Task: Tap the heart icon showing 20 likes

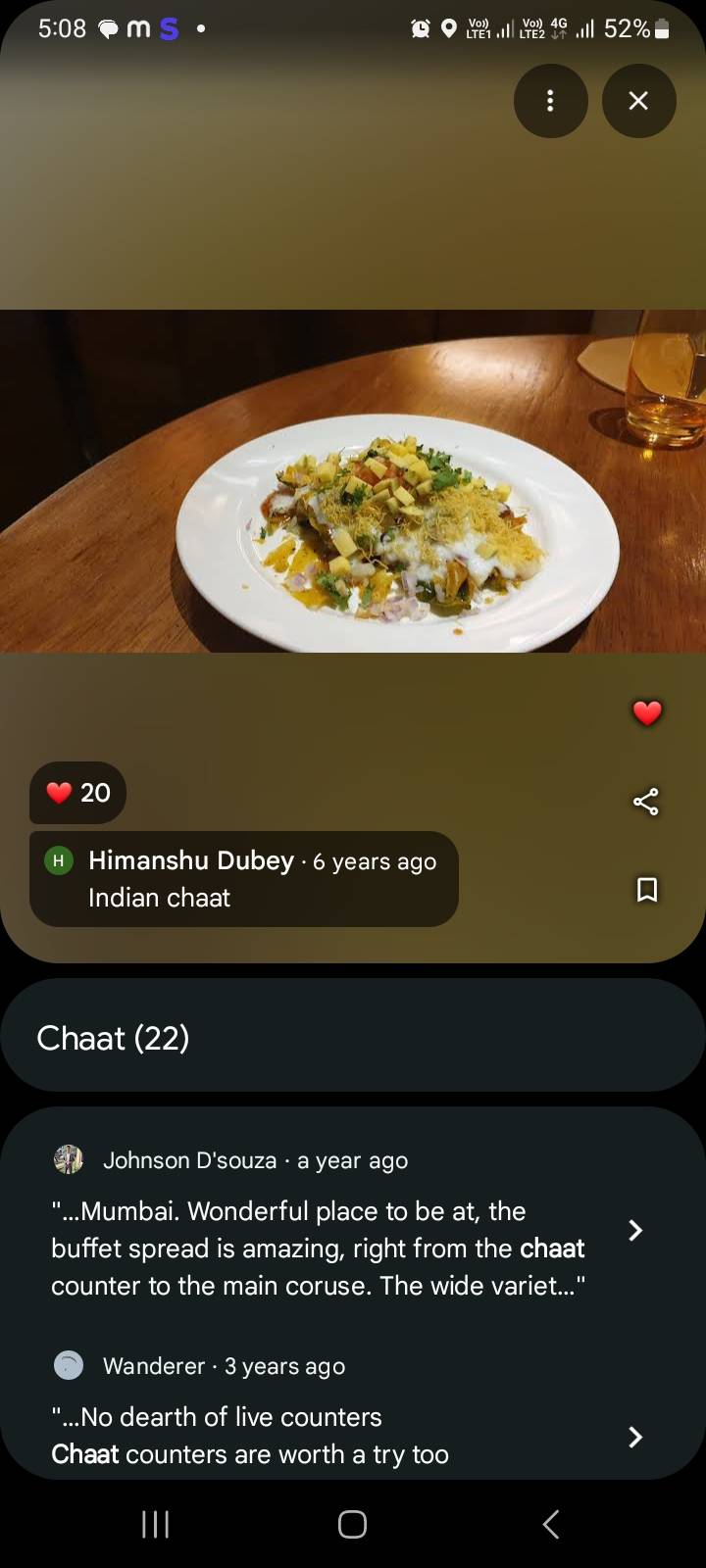Action: click(77, 793)
